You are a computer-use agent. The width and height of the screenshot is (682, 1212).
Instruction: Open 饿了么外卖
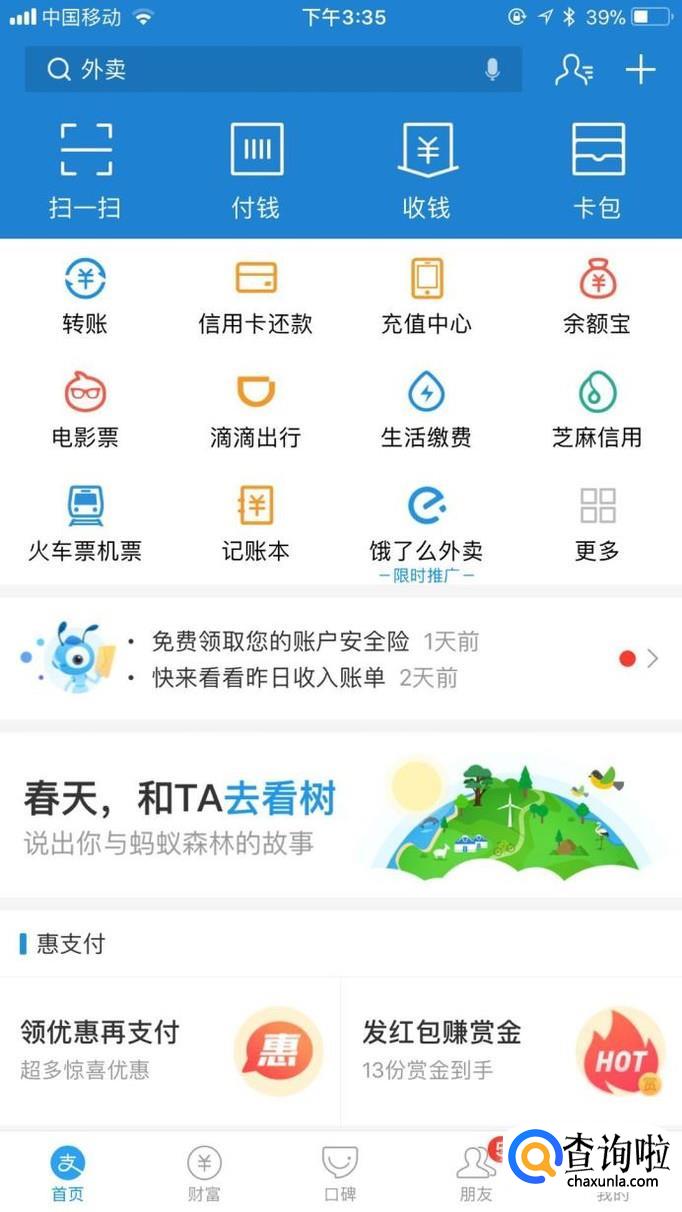coord(427,522)
